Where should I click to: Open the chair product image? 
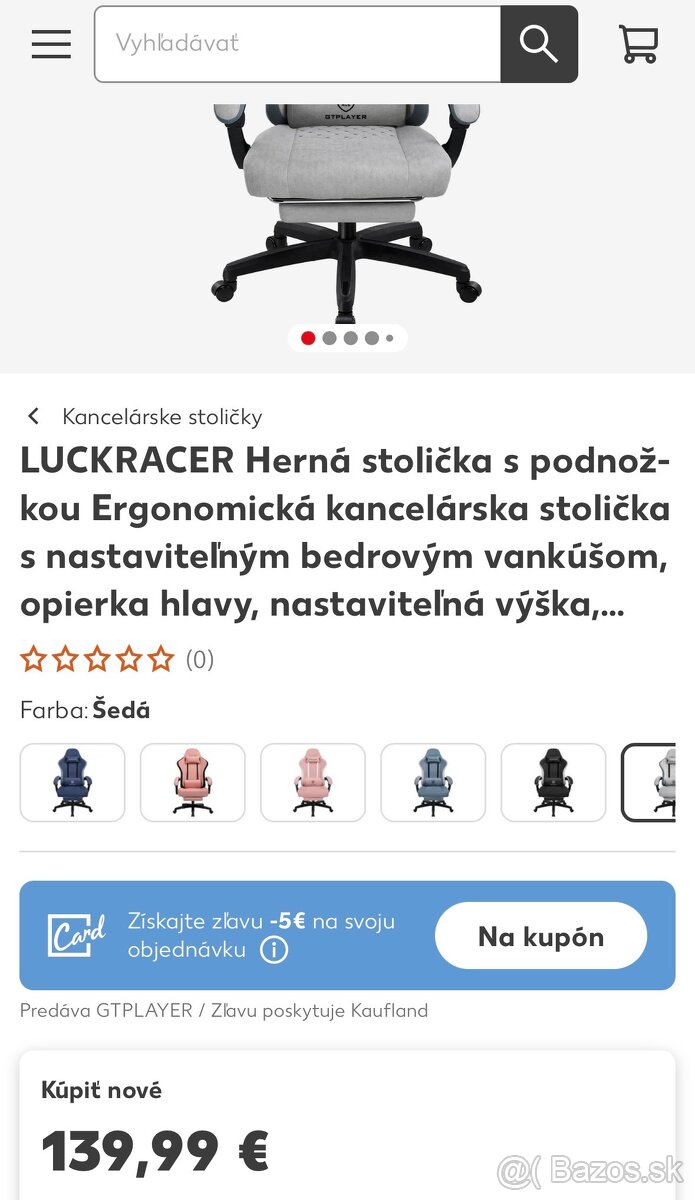coord(346,200)
